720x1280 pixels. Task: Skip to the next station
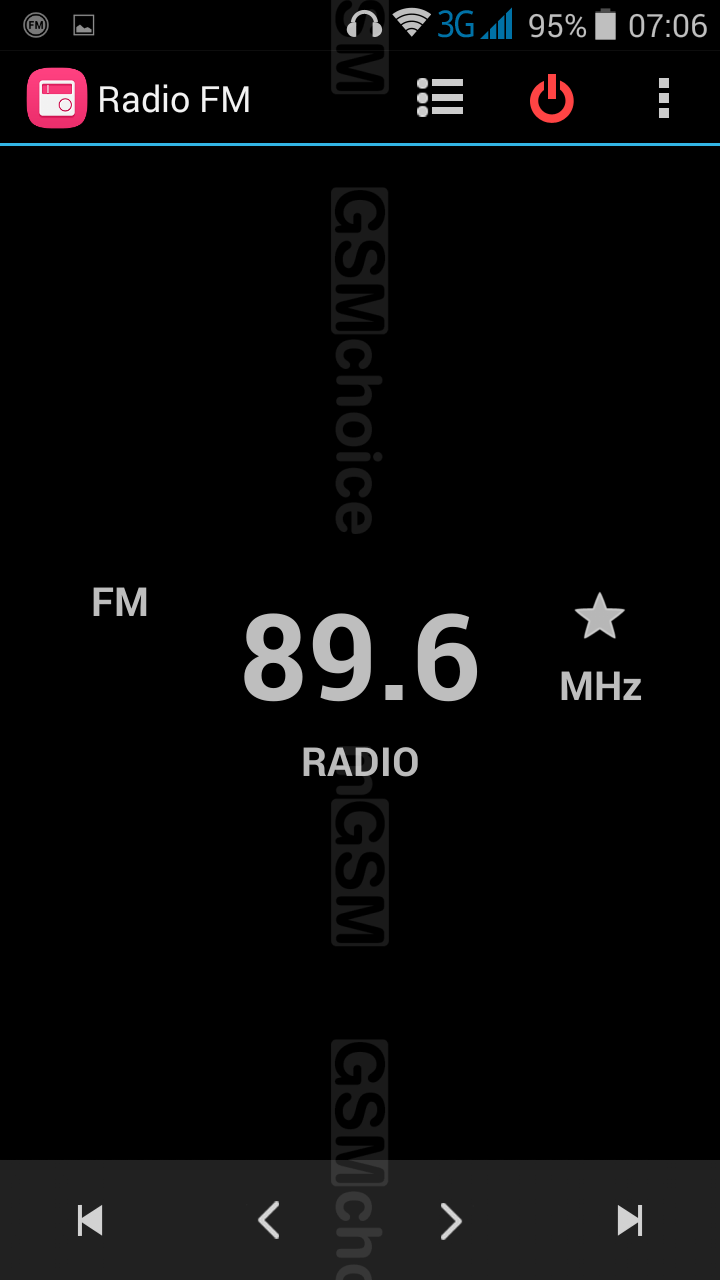tap(630, 1220)
